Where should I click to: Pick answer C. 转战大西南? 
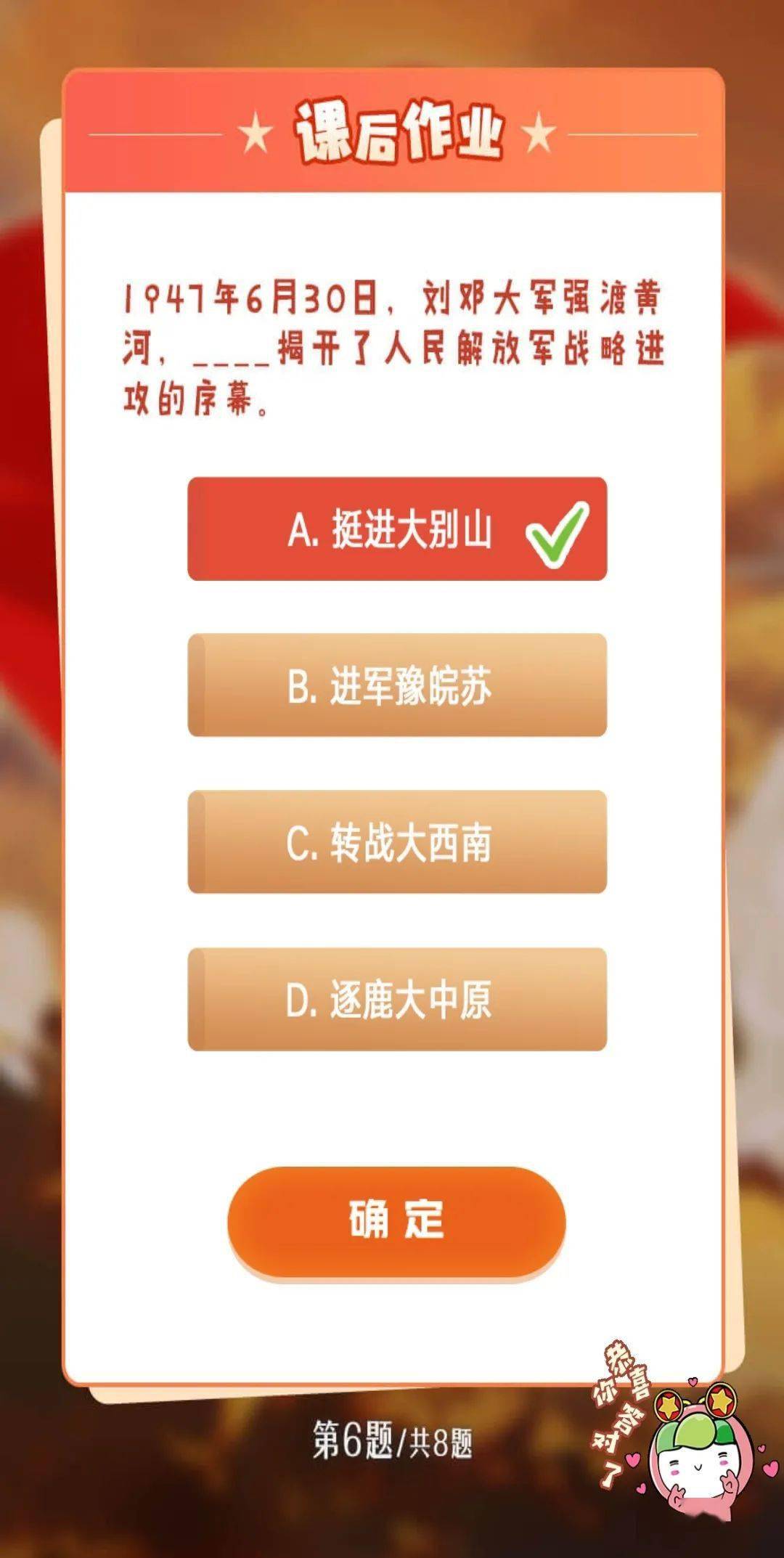(x=396, y=842)
